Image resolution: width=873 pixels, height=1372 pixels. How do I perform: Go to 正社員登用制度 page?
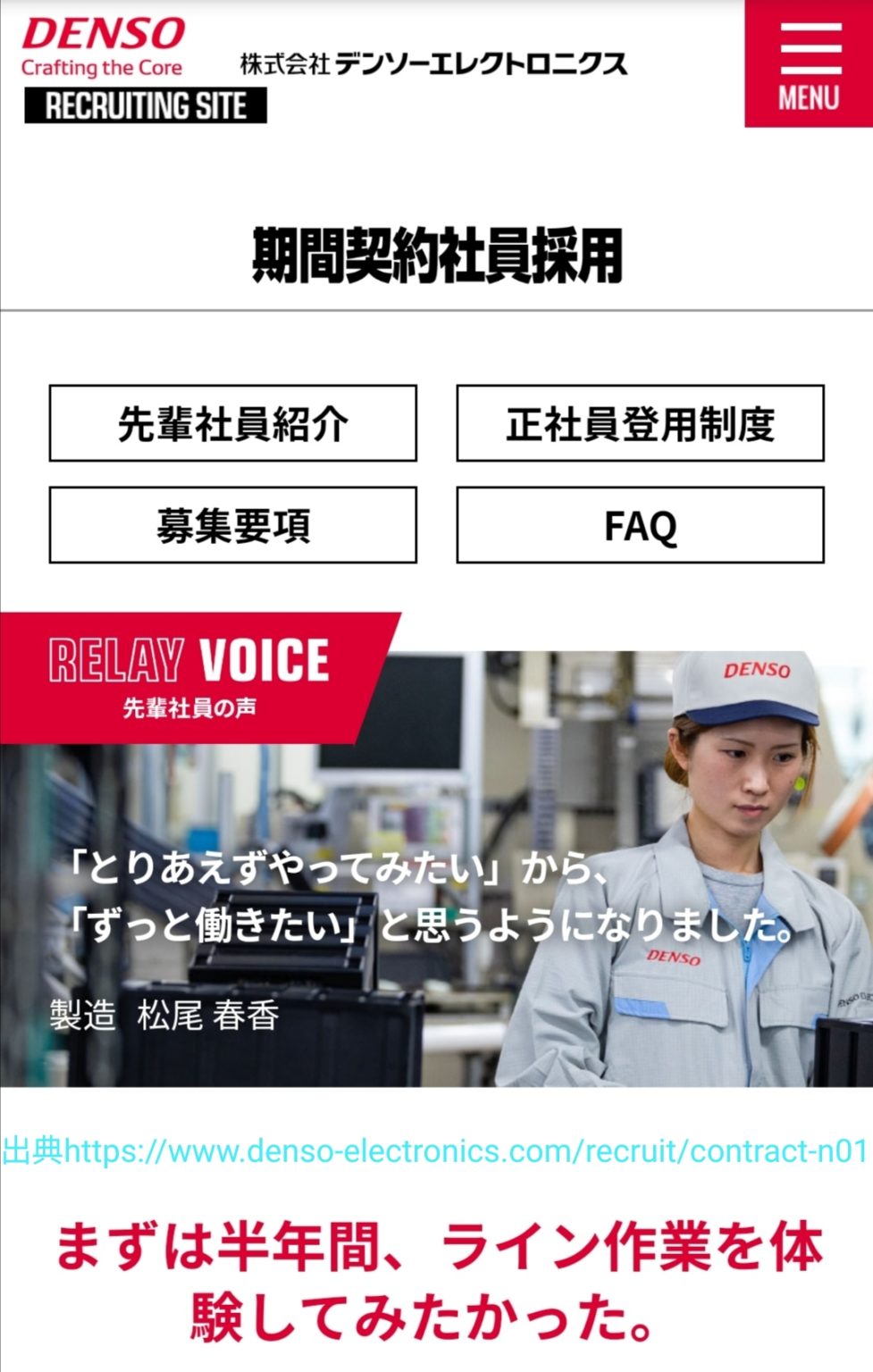(x=640, y=423)
